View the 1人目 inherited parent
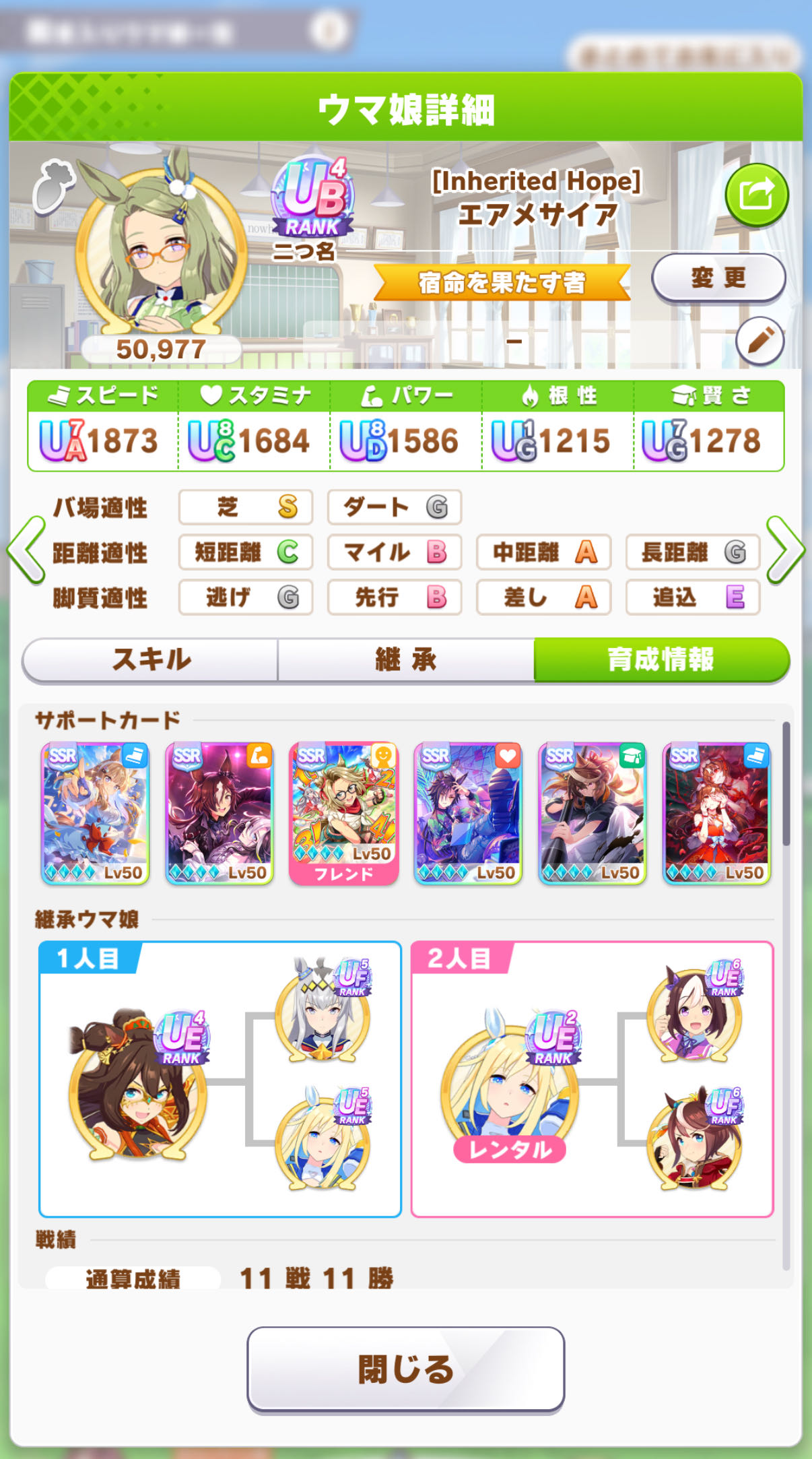Viewport: 812px width, 1459px height. pos(139,1086)
